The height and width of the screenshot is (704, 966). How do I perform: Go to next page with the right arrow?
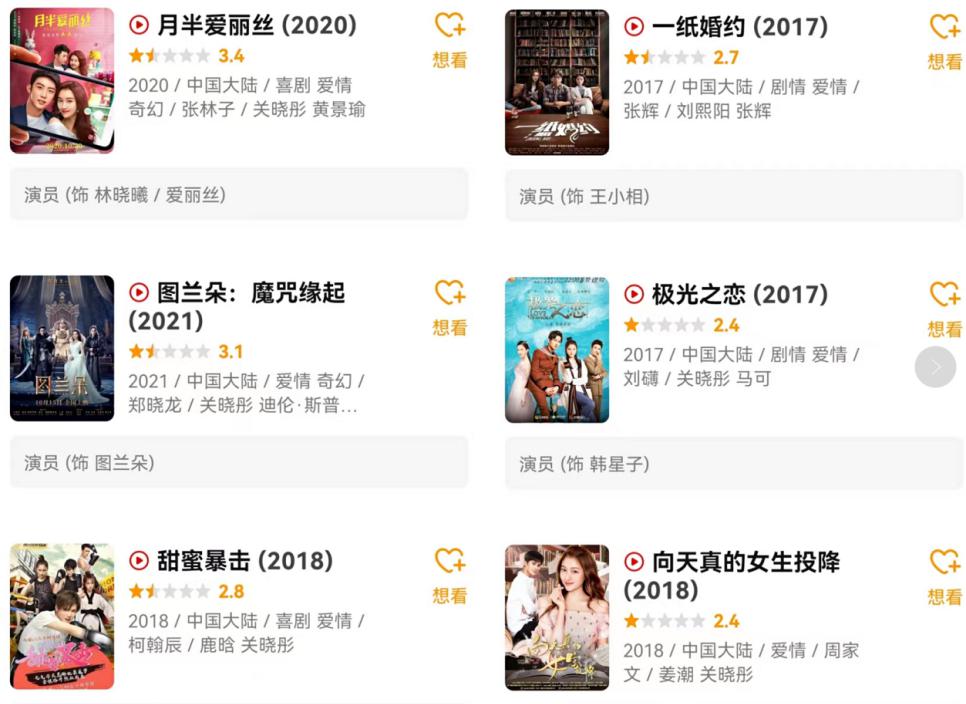coord(935,367)
